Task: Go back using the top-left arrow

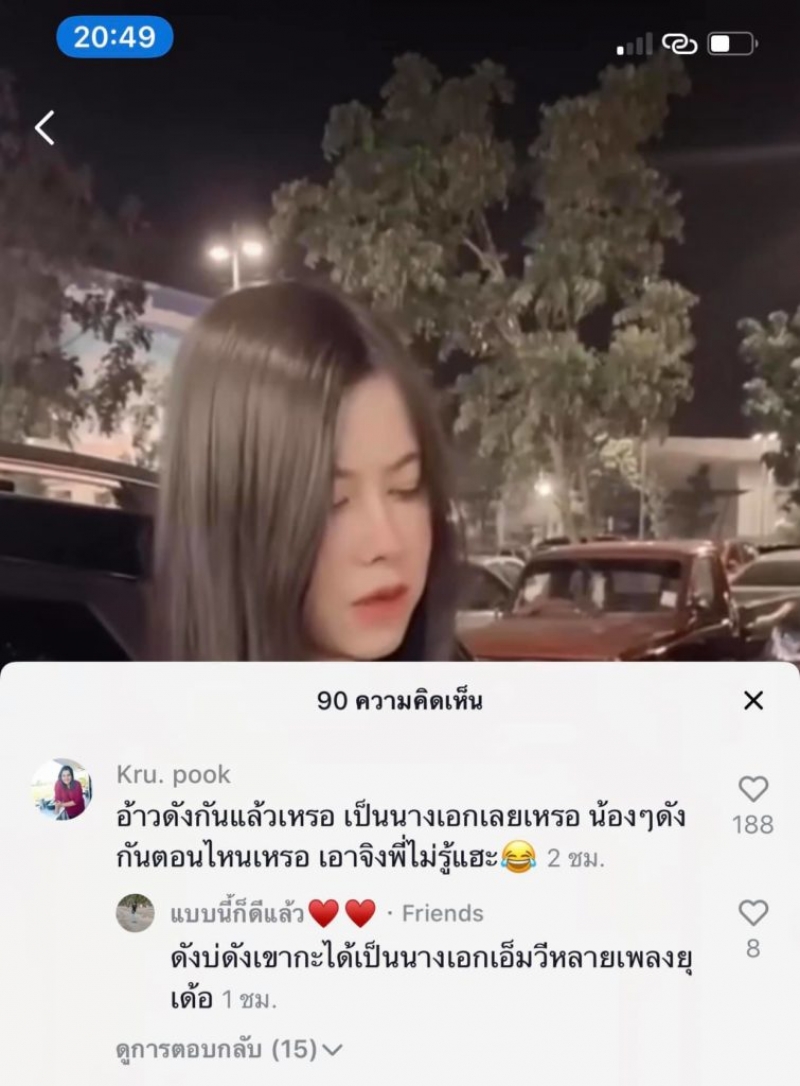Action: click(x=45, y=128)
